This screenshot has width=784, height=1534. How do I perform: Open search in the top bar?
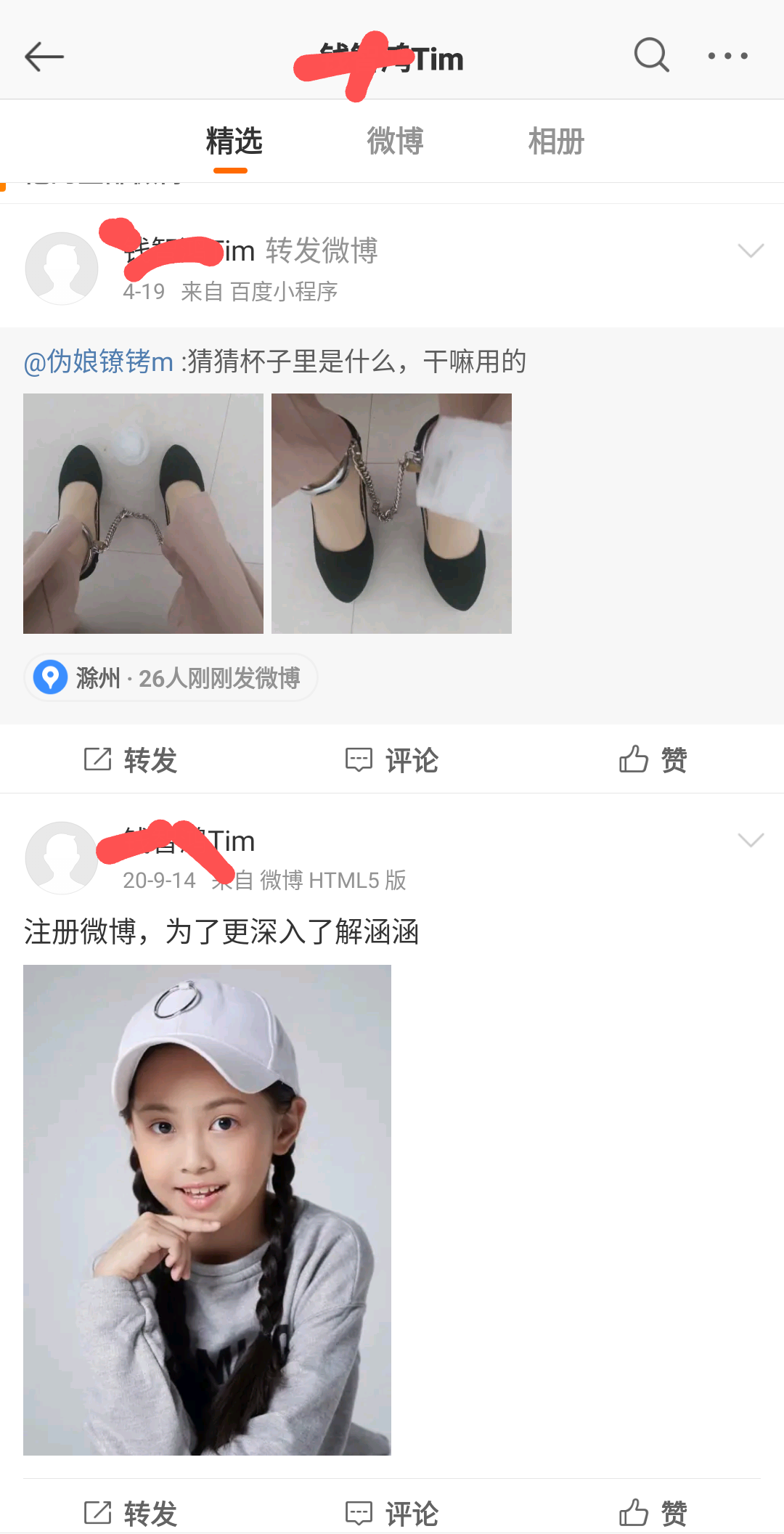point(651,55)
